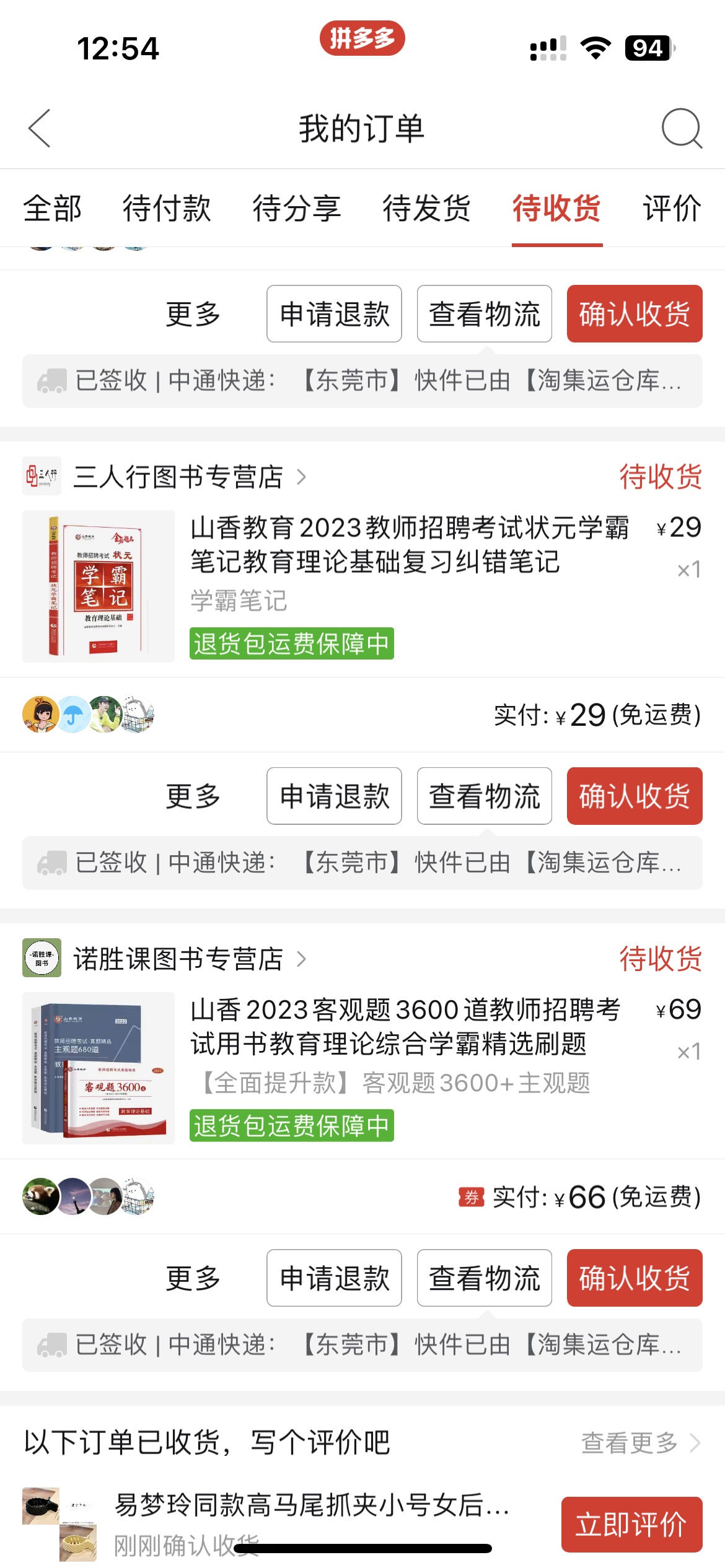Check logistics for the 诺胜课 book order
725x1568 pixels.
tap(484, 1278)
